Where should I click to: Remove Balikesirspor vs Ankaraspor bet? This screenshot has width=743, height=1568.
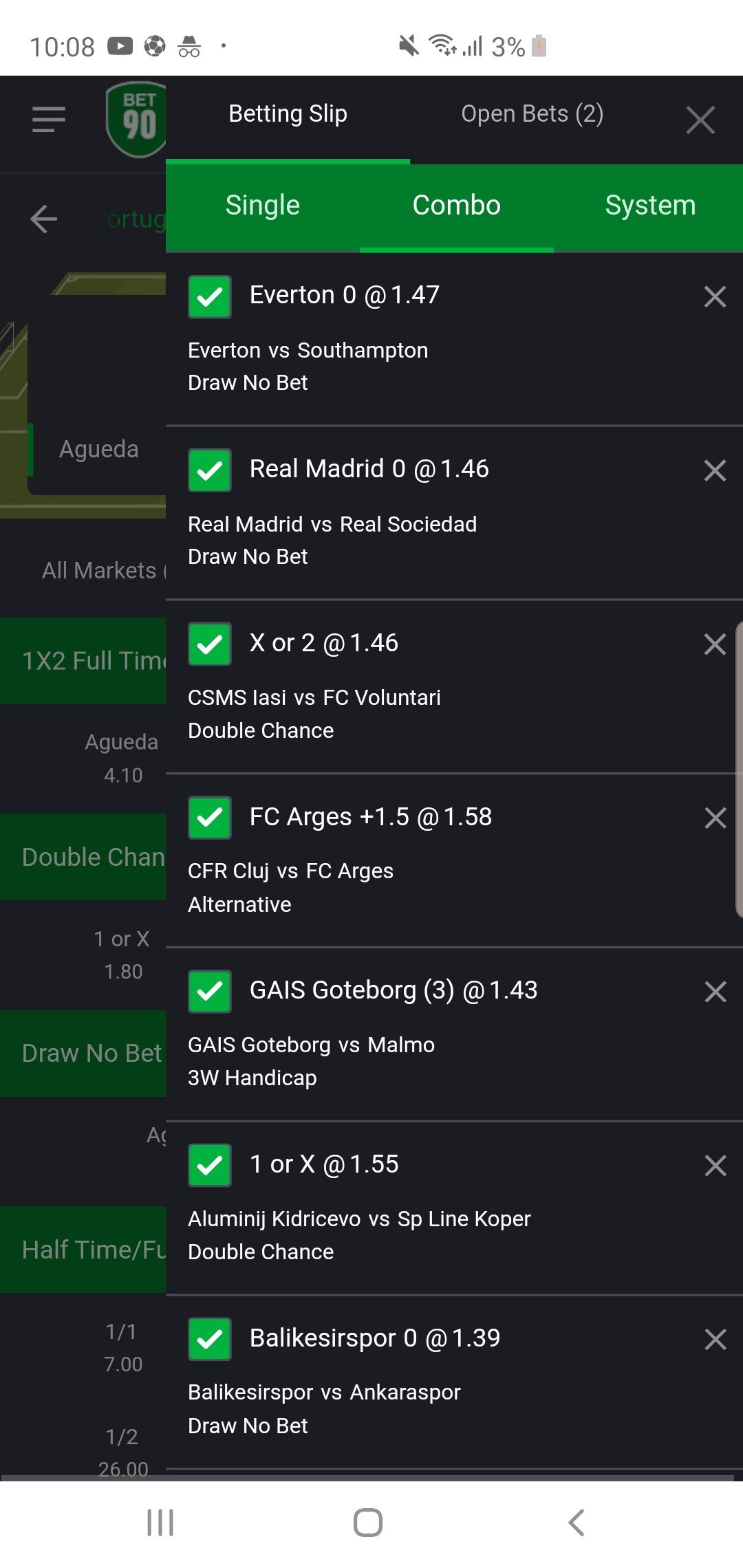tap(715, 1339)
